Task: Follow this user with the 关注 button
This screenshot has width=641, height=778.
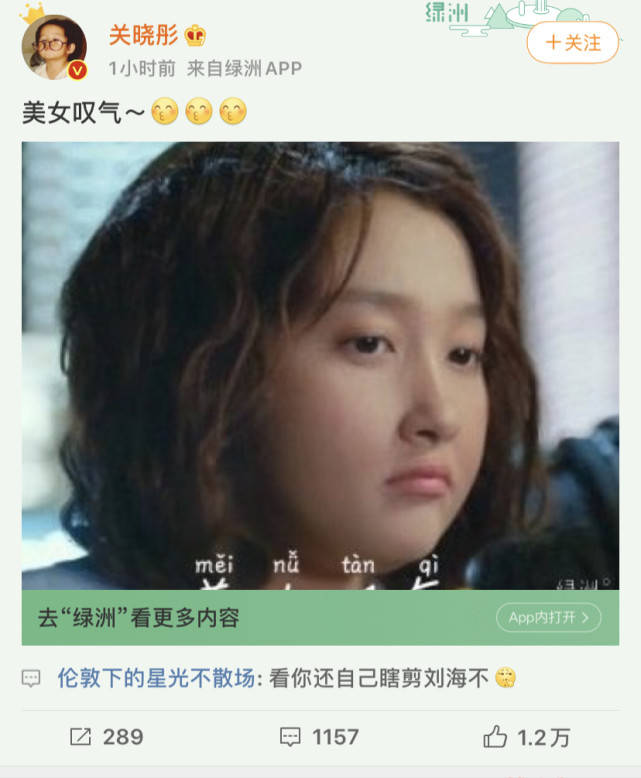Action: click(x=573, y=42)
